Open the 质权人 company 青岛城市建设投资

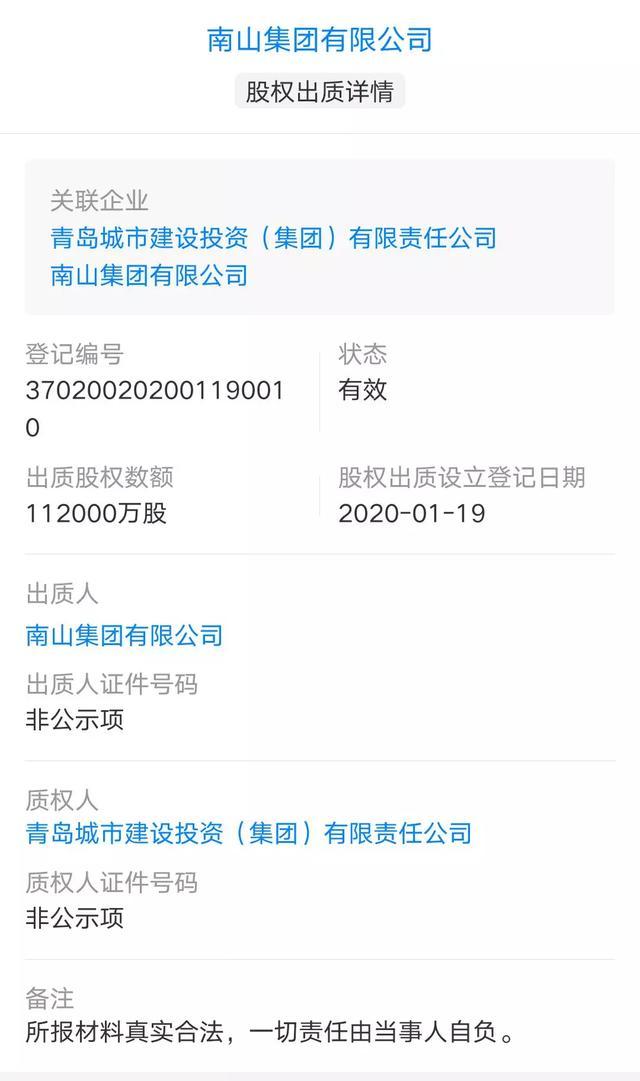248,834
